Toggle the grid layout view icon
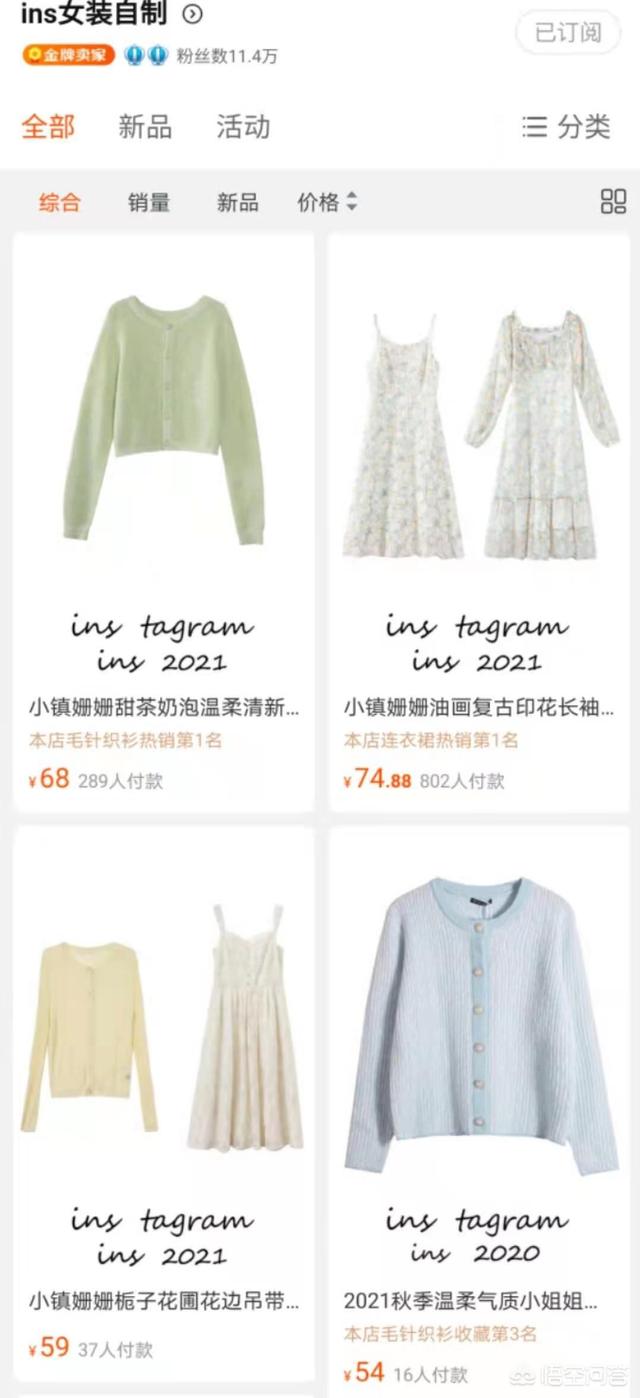Viewport: 640px width, 1398px height. [613, 202]
